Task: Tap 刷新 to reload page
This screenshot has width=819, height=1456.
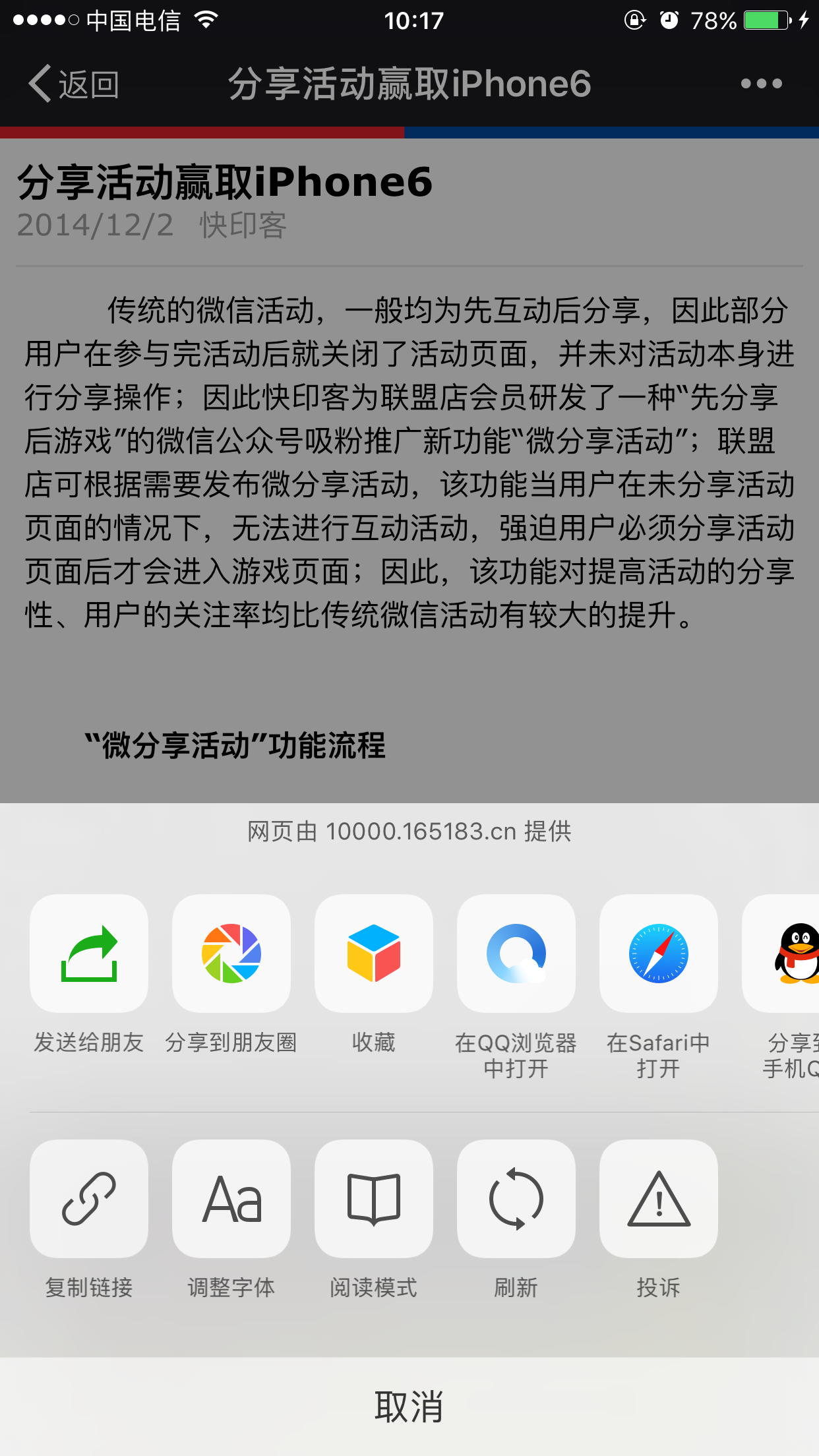Action: pyautogui.click(x=516, y=1199)
